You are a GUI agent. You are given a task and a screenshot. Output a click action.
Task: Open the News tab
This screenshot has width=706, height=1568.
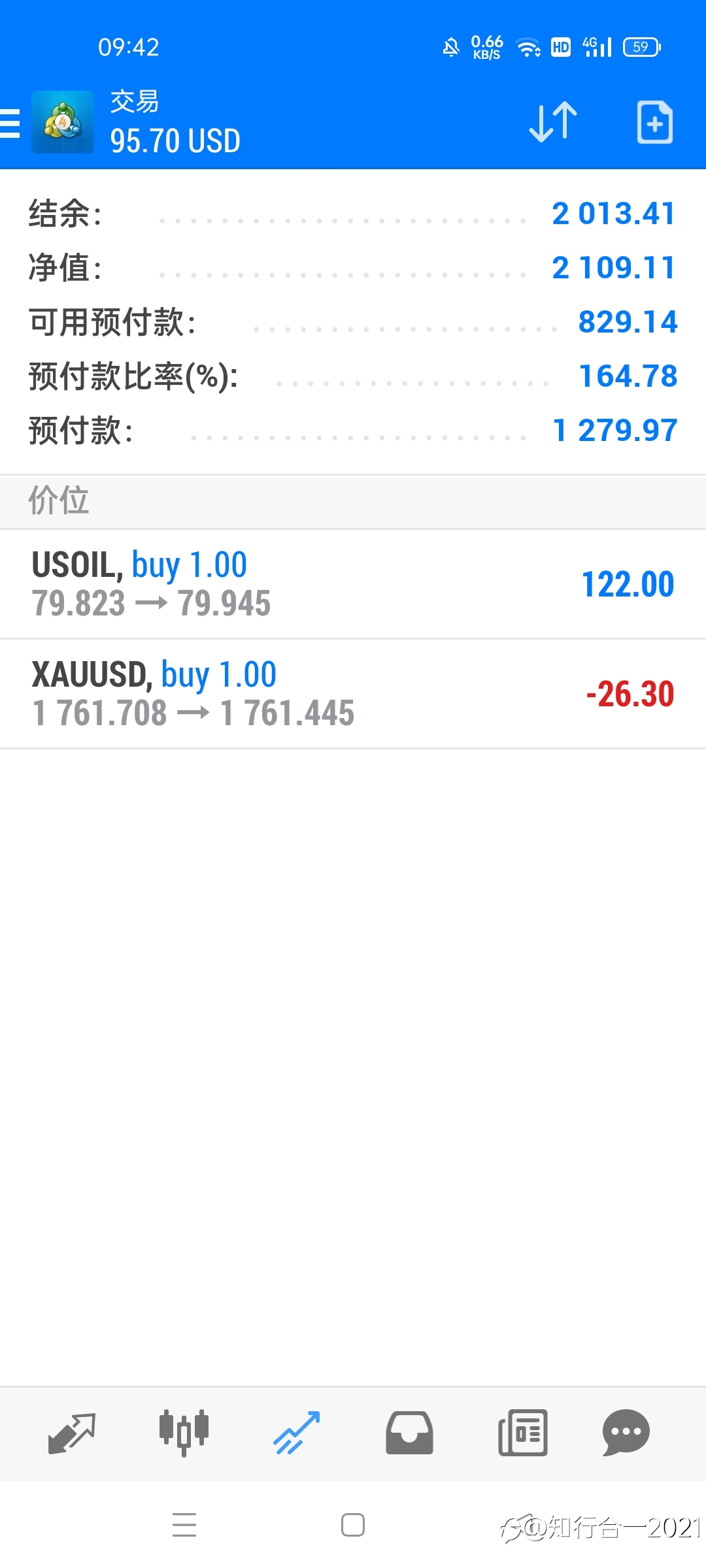[x=522, y=1433]
